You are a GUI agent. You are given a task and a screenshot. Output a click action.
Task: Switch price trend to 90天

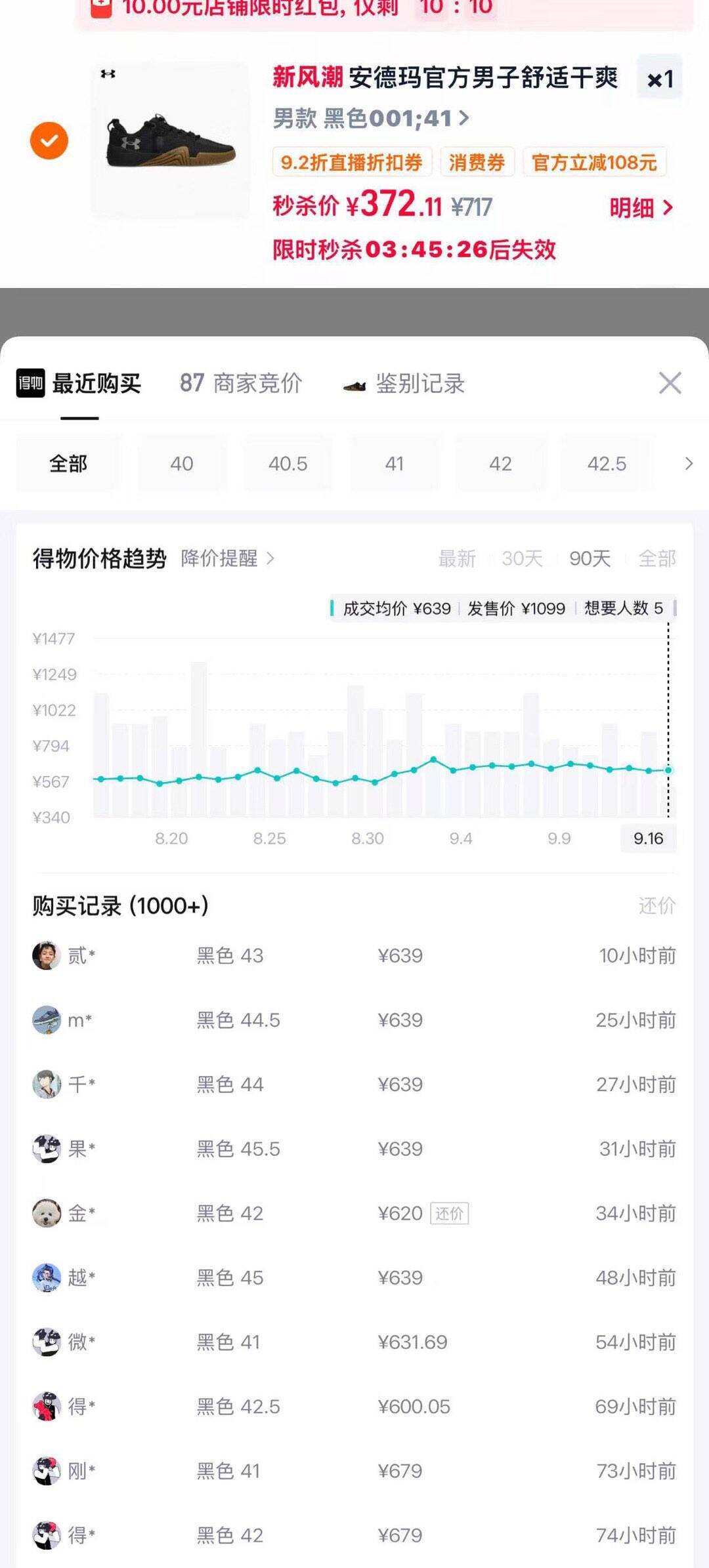pos(590,559)
